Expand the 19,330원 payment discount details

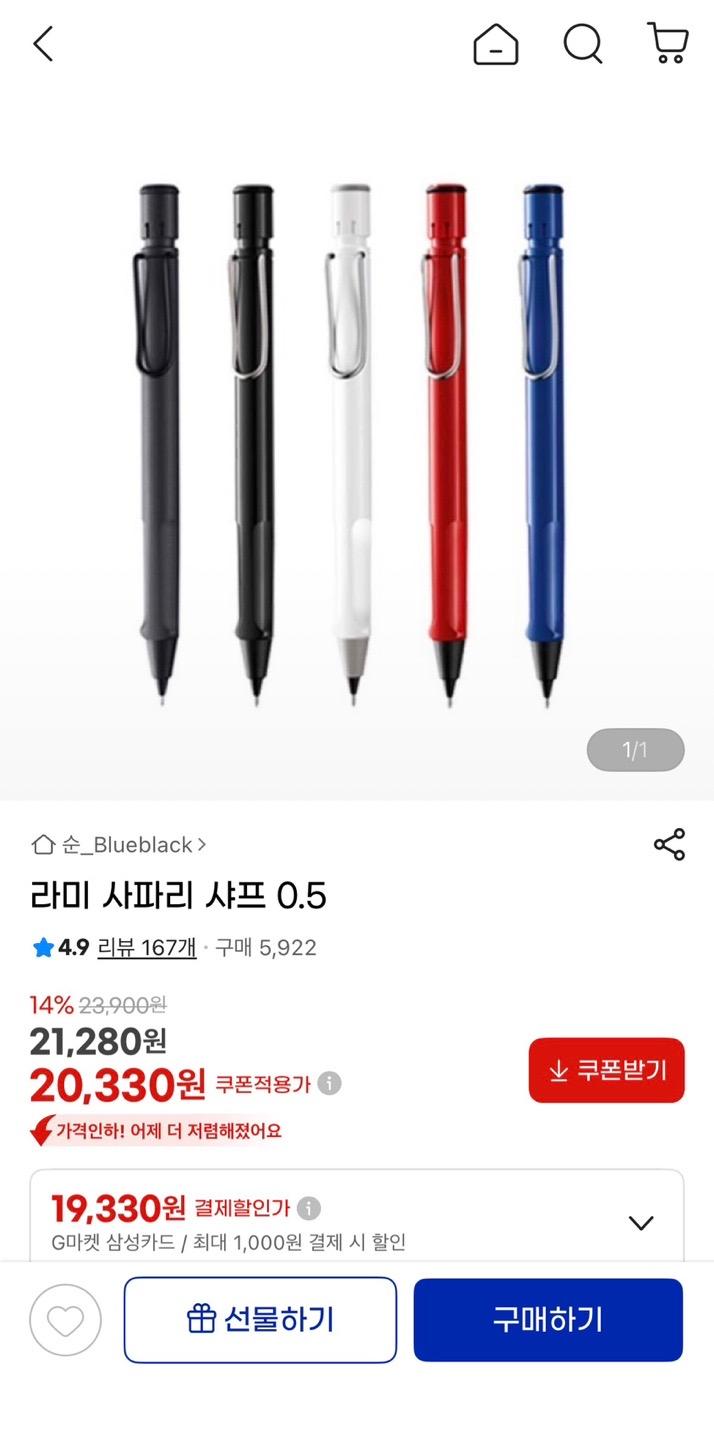640,1222
